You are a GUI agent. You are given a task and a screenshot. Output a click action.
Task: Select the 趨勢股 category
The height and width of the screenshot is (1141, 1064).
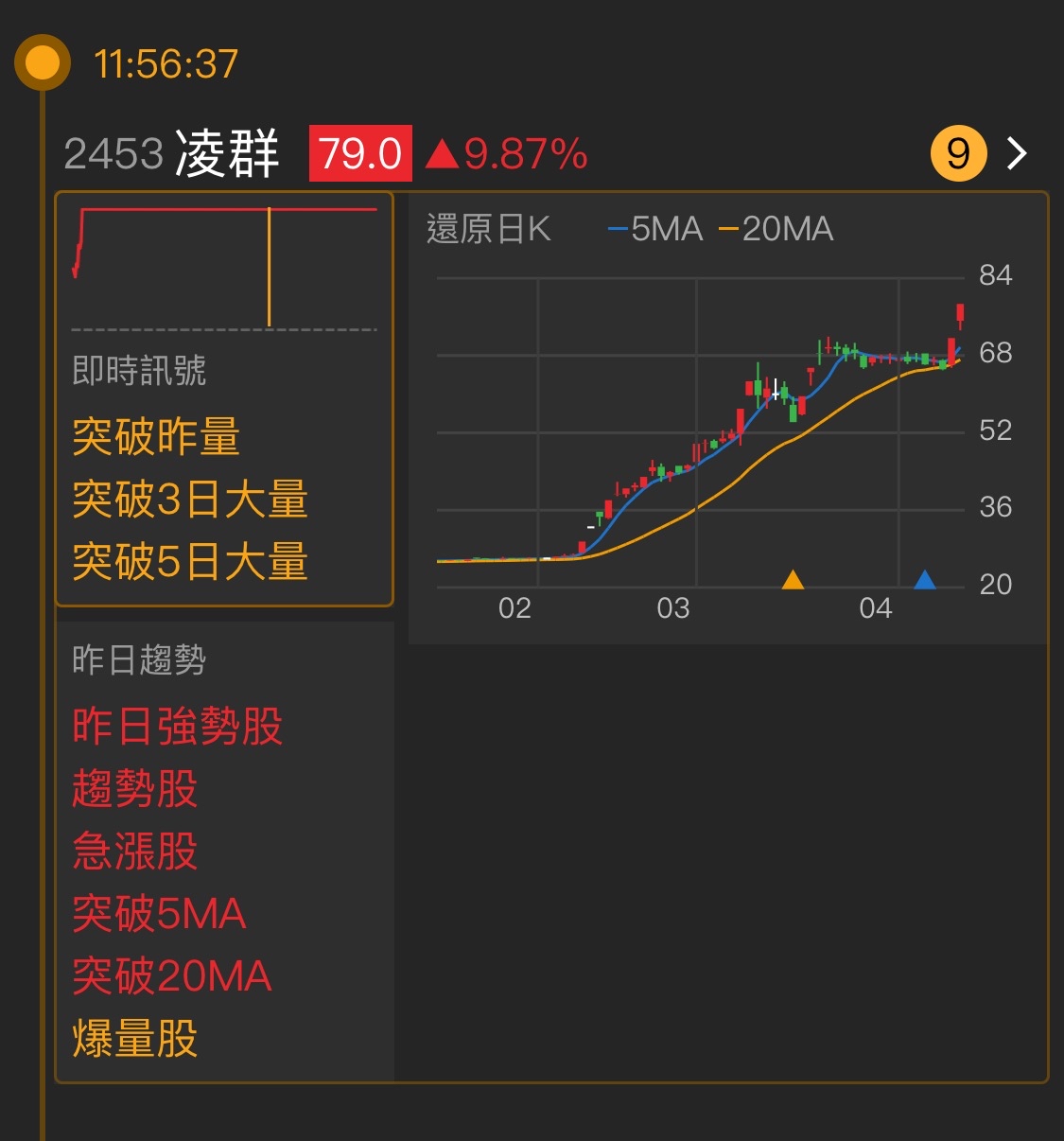click(134, 789)
